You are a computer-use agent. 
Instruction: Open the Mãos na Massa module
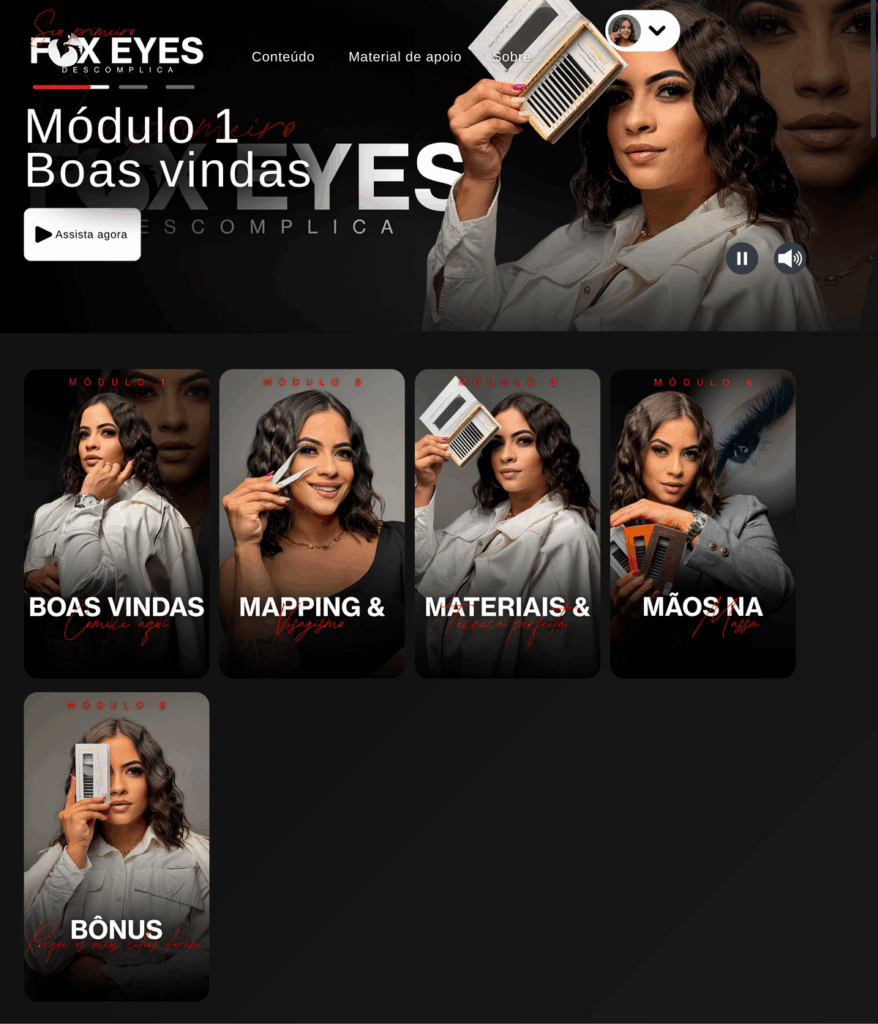703,523
